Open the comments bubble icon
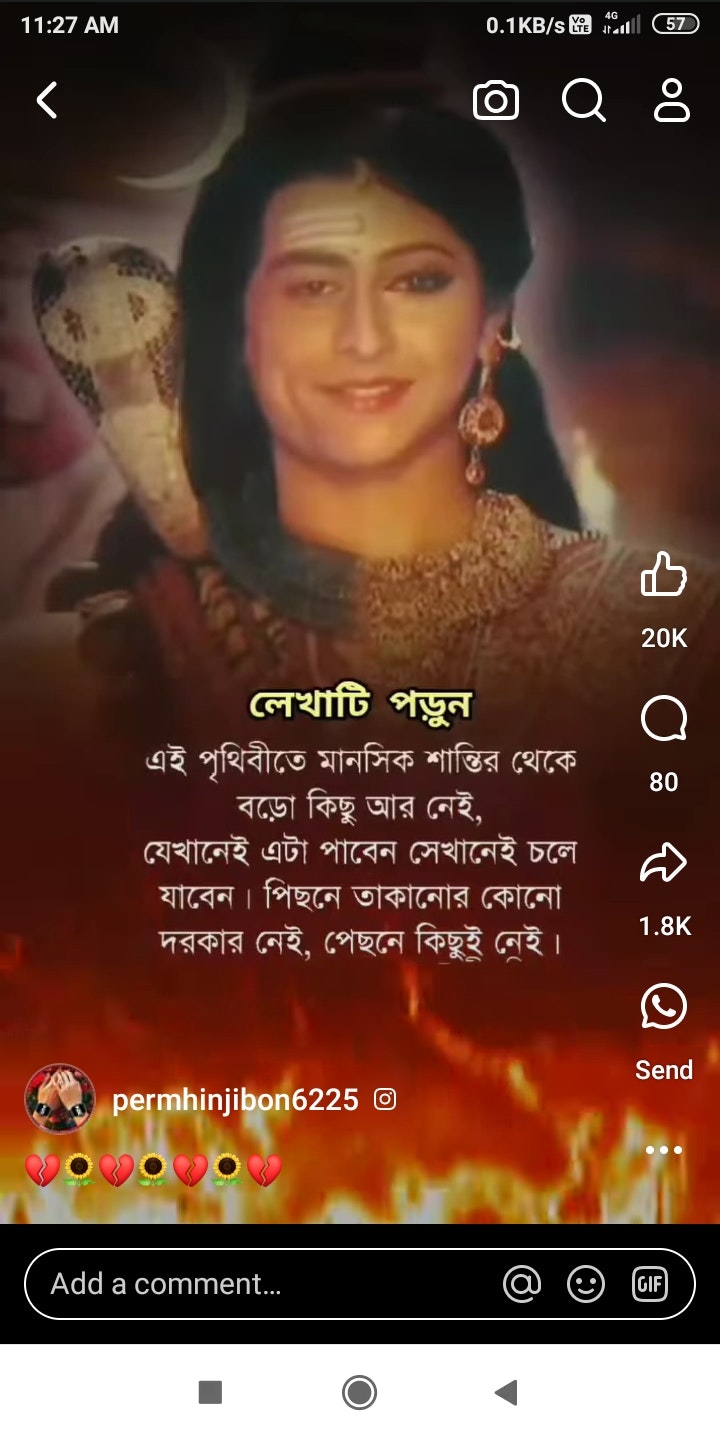720x1440 pixels. [663, 720]
